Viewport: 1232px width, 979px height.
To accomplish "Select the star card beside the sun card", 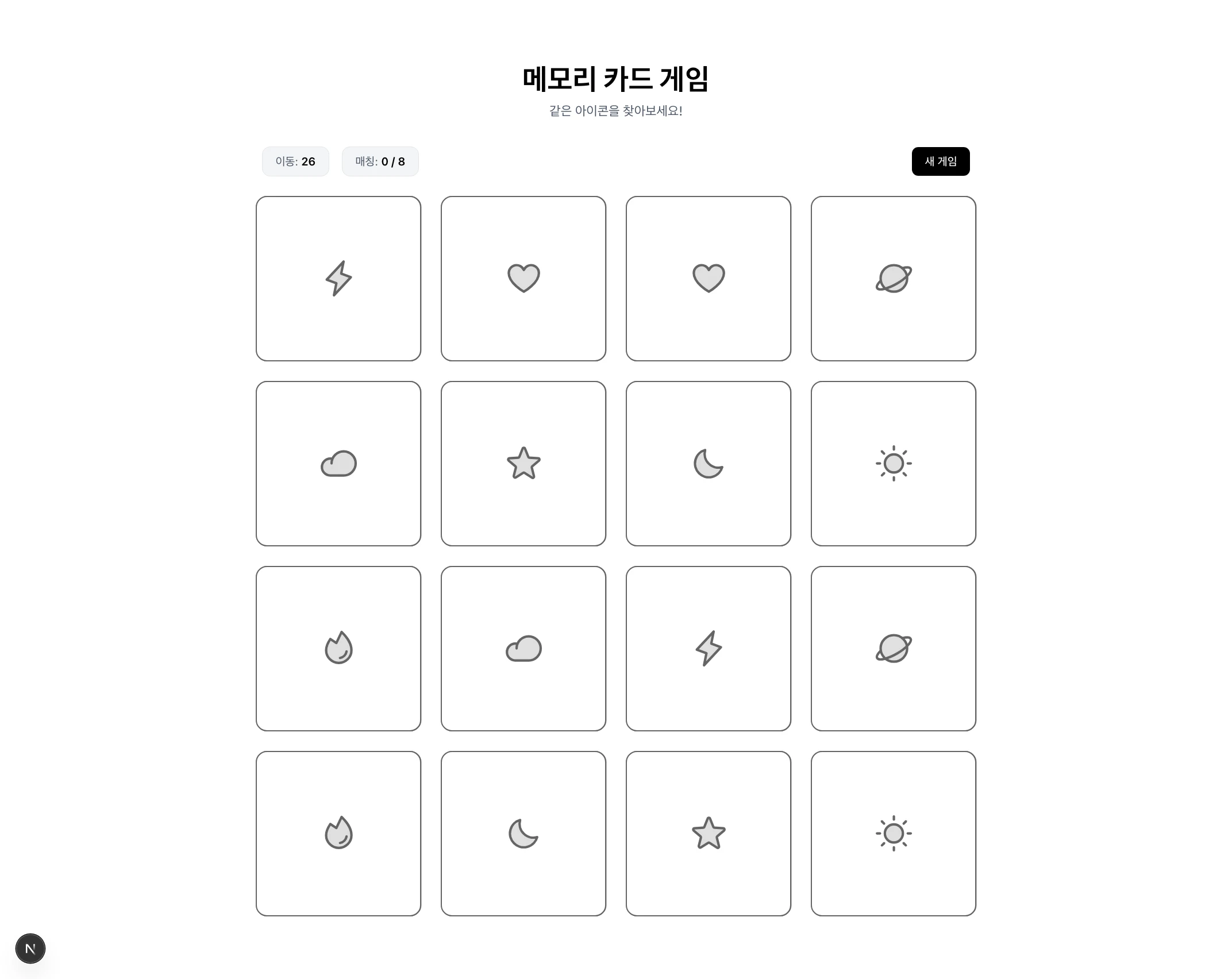I will click(x=709, y=834).
